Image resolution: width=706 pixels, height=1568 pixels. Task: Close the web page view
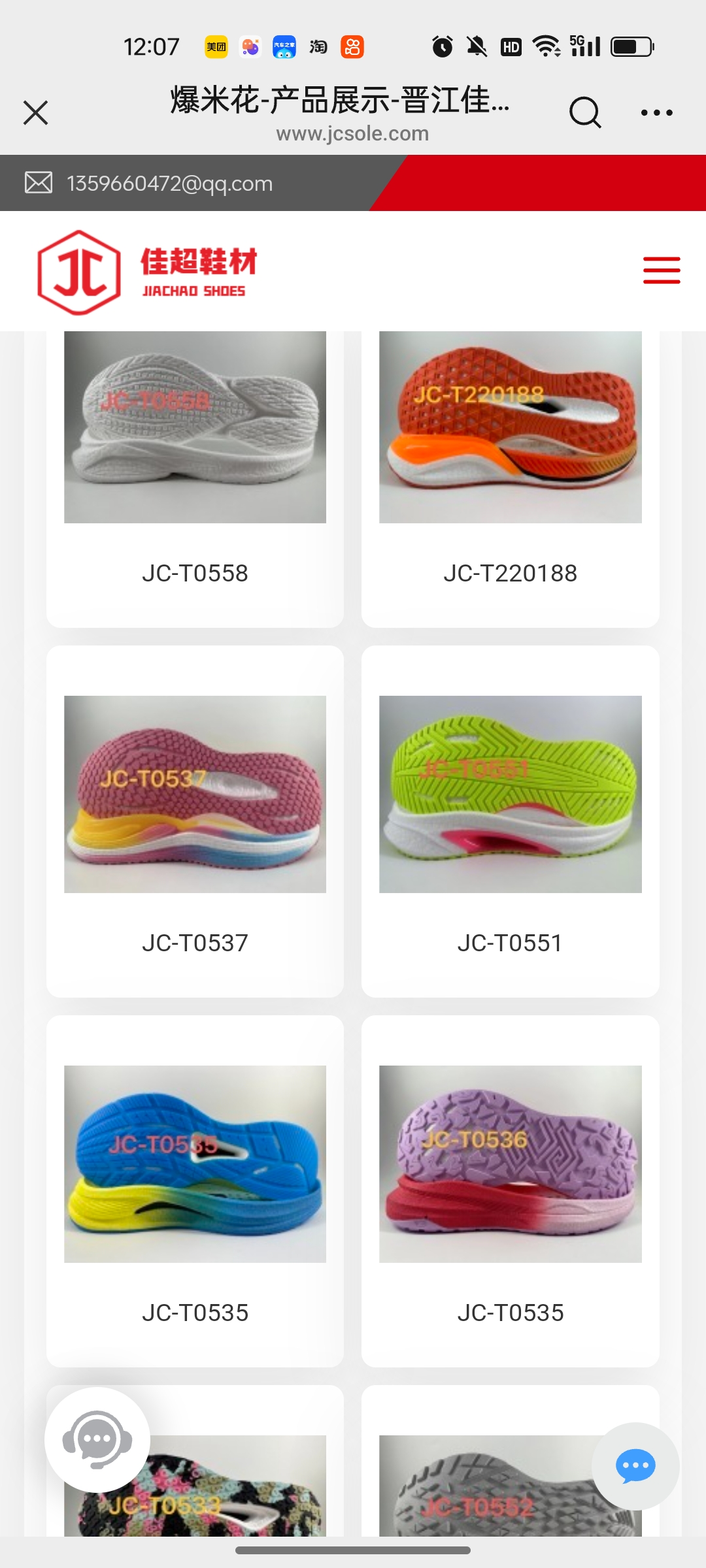point(36,112)
